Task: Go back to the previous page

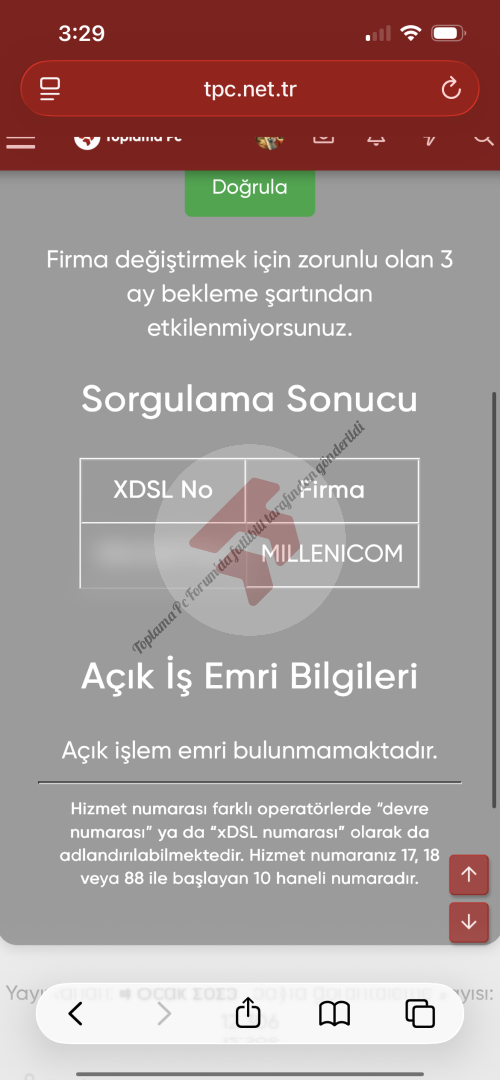Action: click(x=76, y=1013)
